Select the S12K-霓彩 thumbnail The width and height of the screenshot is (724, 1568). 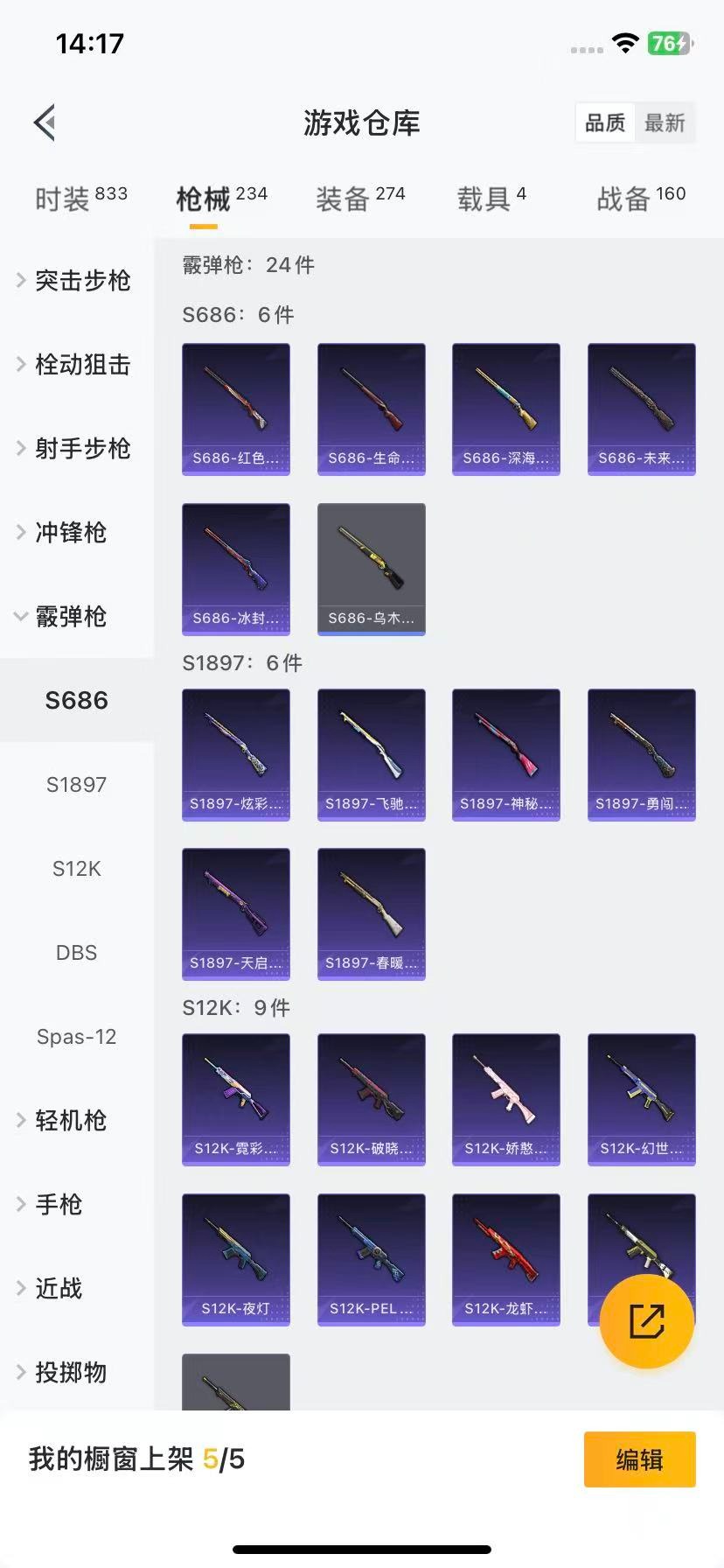(235, 1100)
